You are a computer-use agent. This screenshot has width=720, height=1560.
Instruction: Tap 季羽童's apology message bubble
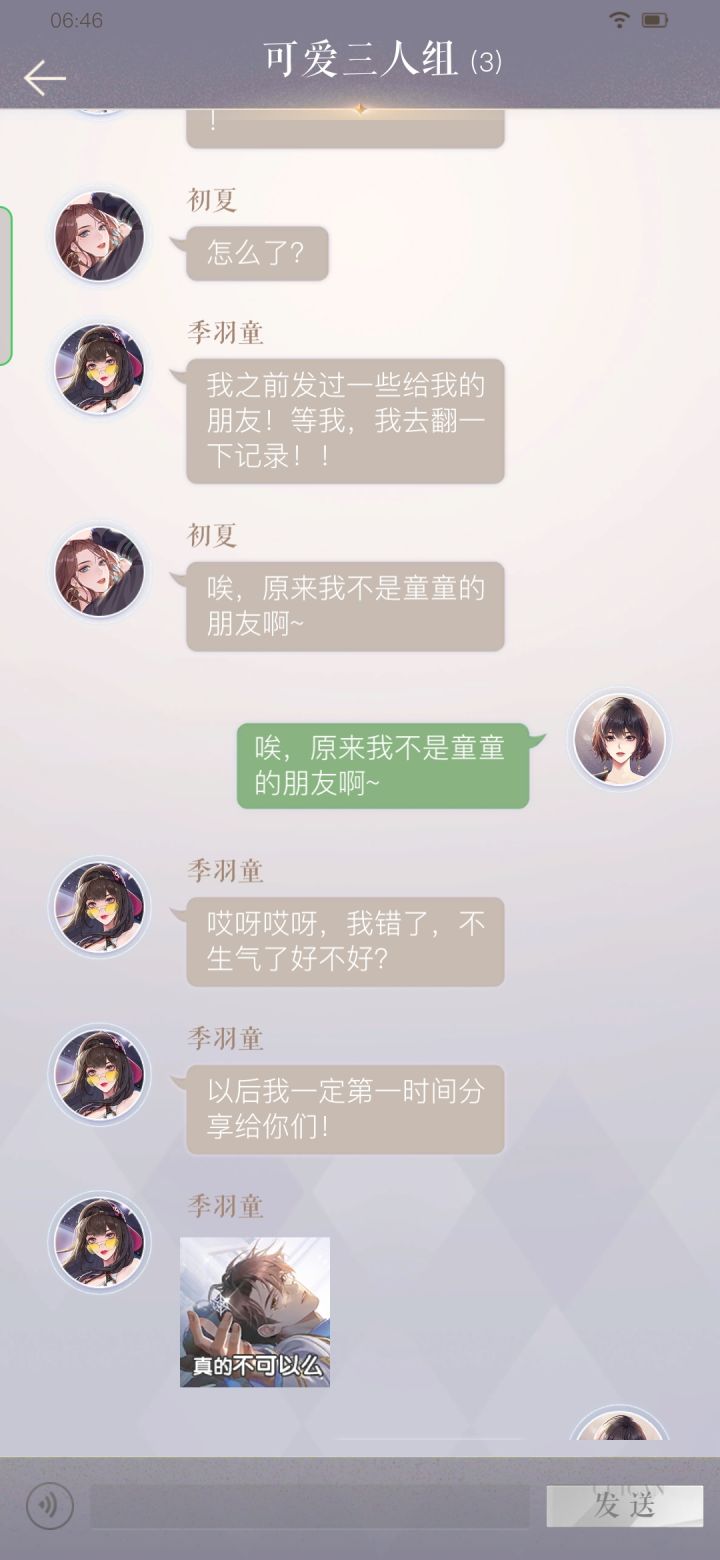pos(345,942)
